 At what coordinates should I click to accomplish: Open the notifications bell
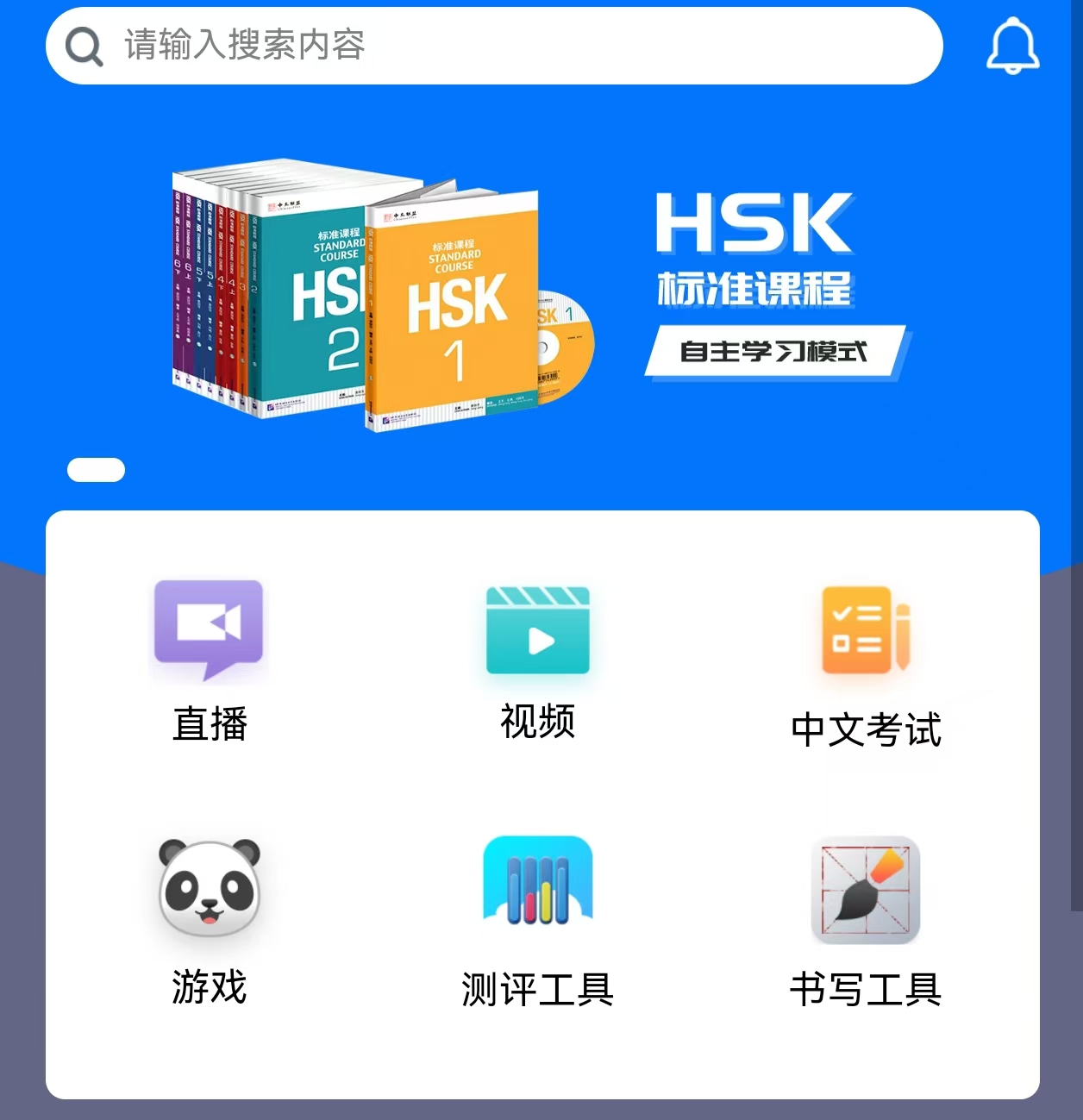1012,46
